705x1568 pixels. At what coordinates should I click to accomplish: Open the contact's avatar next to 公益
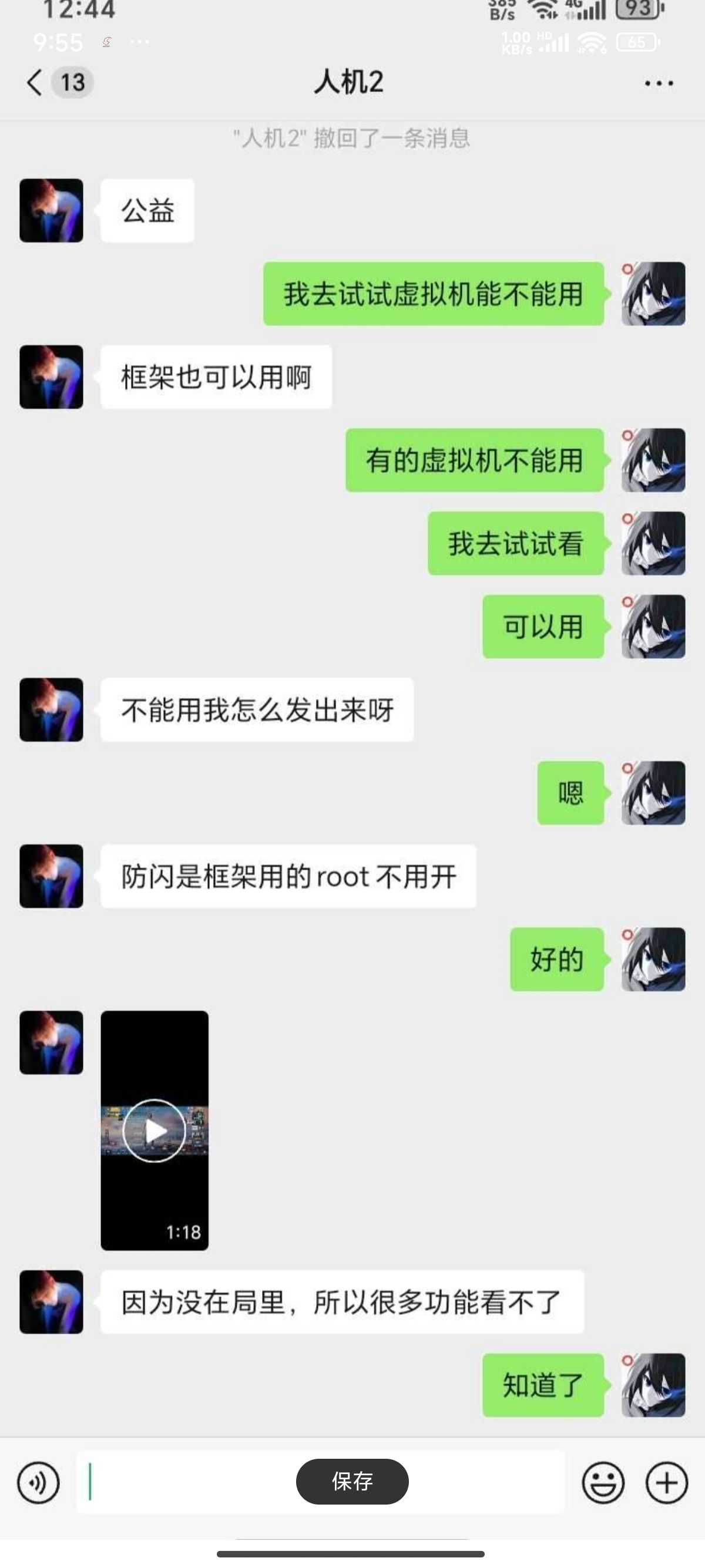51,211
